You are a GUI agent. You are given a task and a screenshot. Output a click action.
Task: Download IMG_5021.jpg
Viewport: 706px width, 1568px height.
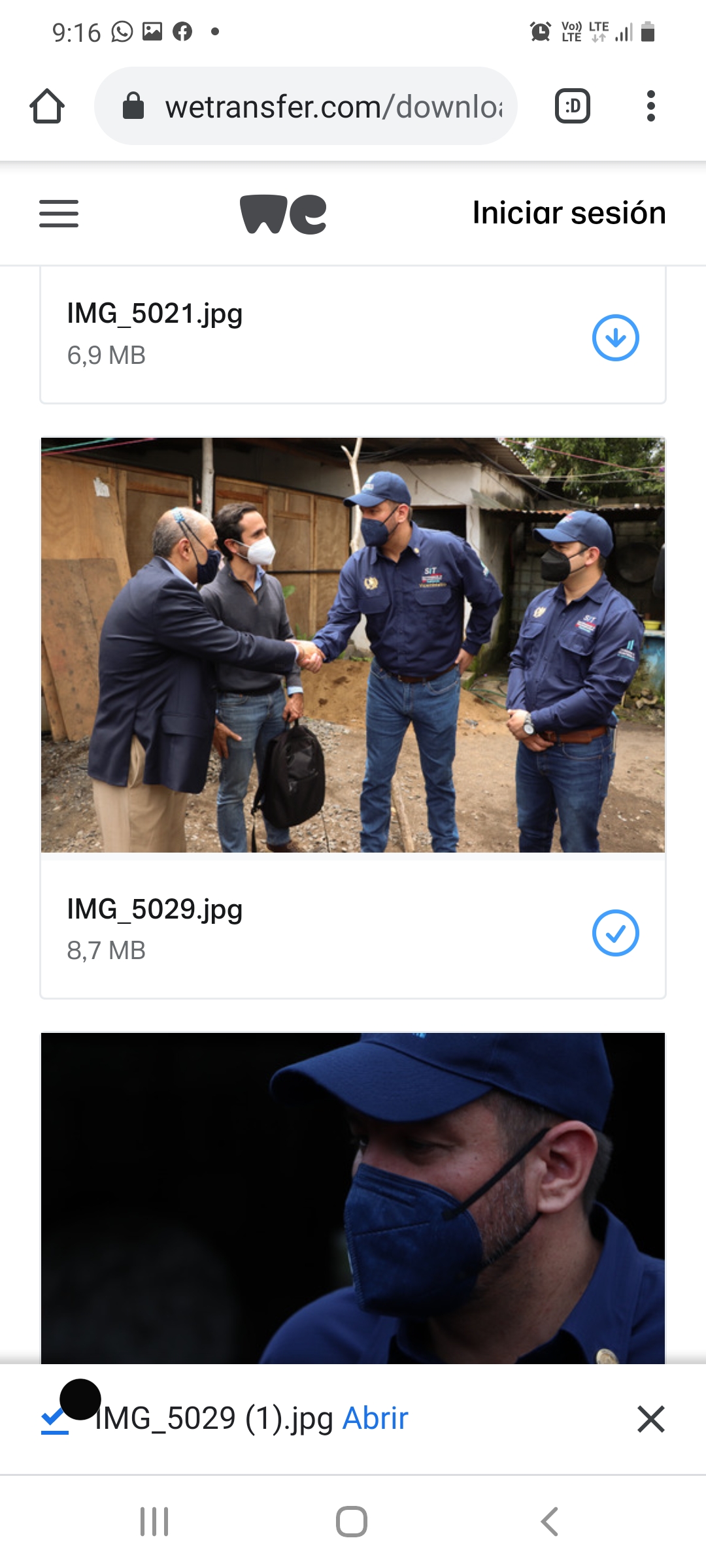pyautogui.click(x=615, y=338)
